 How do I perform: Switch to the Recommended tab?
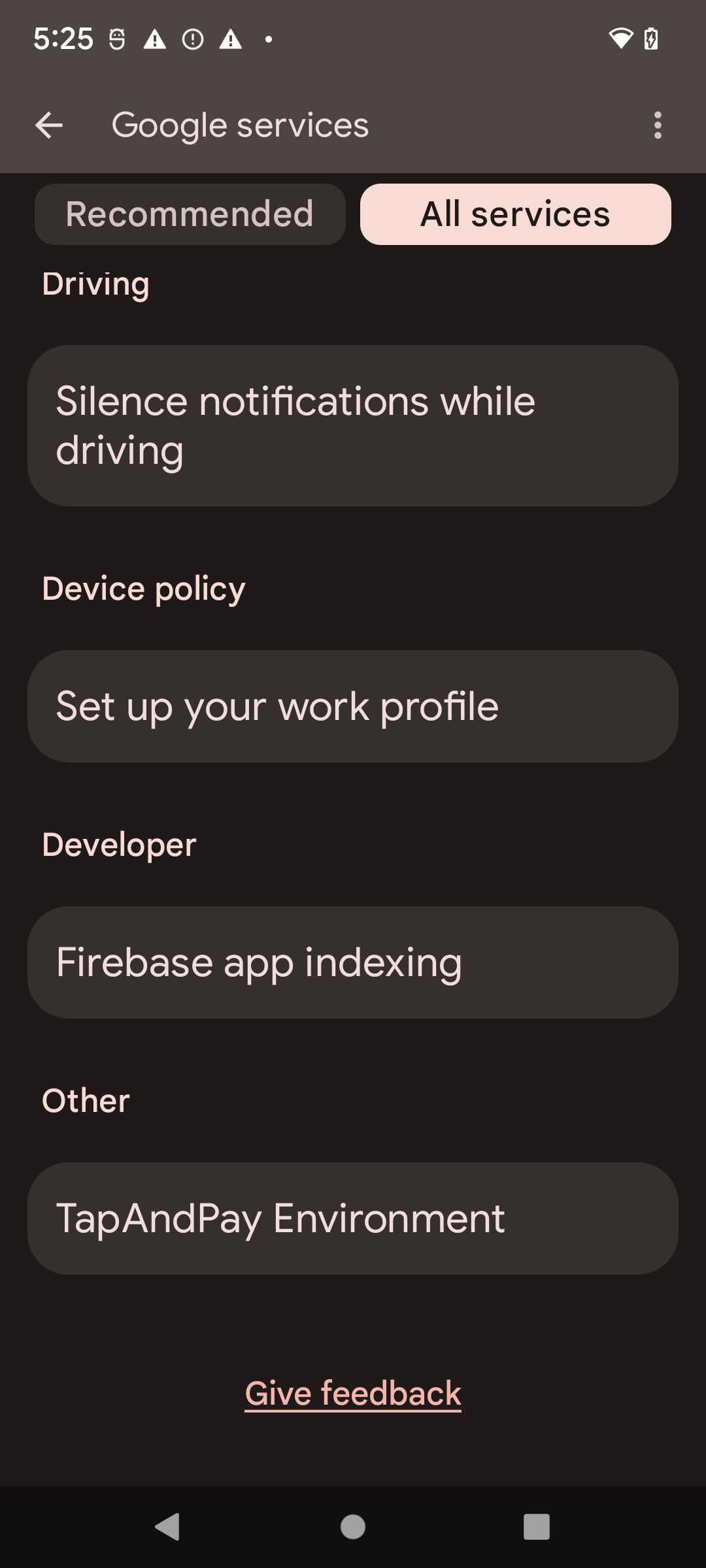pyautogui.click(x=190, y=214)
